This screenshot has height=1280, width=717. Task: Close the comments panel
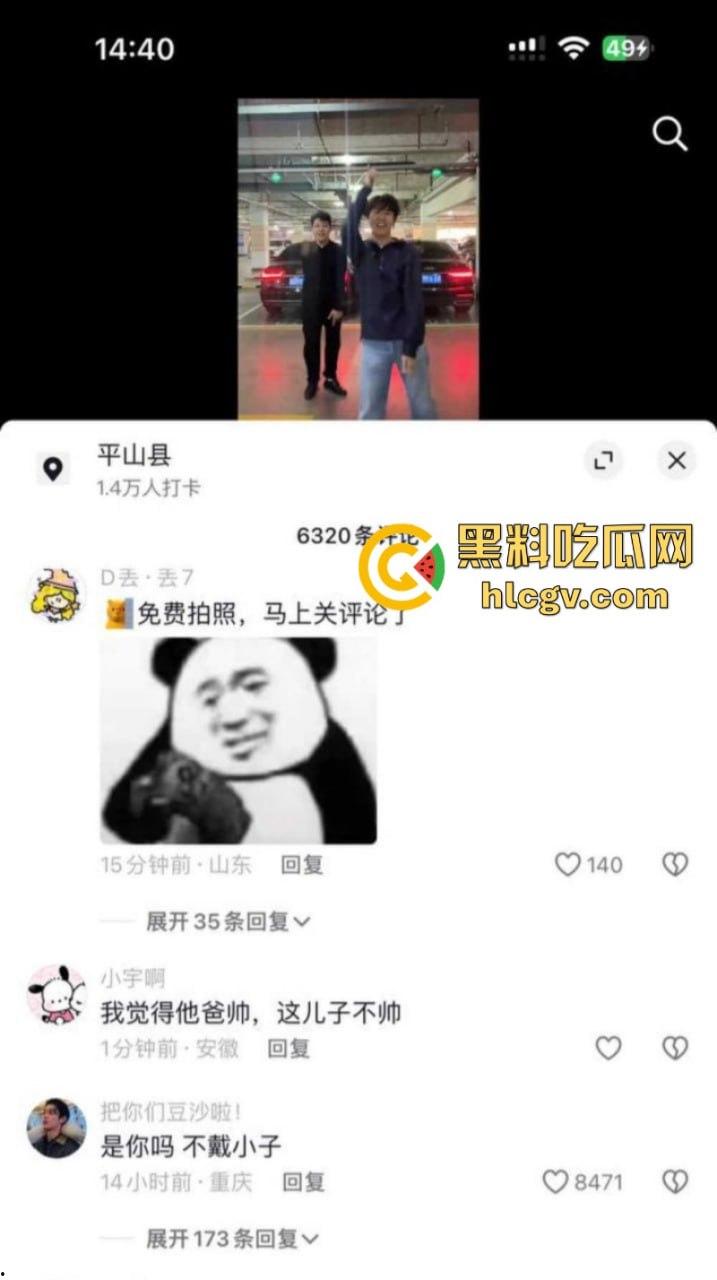pyautogui.click(x=677, y=461)
